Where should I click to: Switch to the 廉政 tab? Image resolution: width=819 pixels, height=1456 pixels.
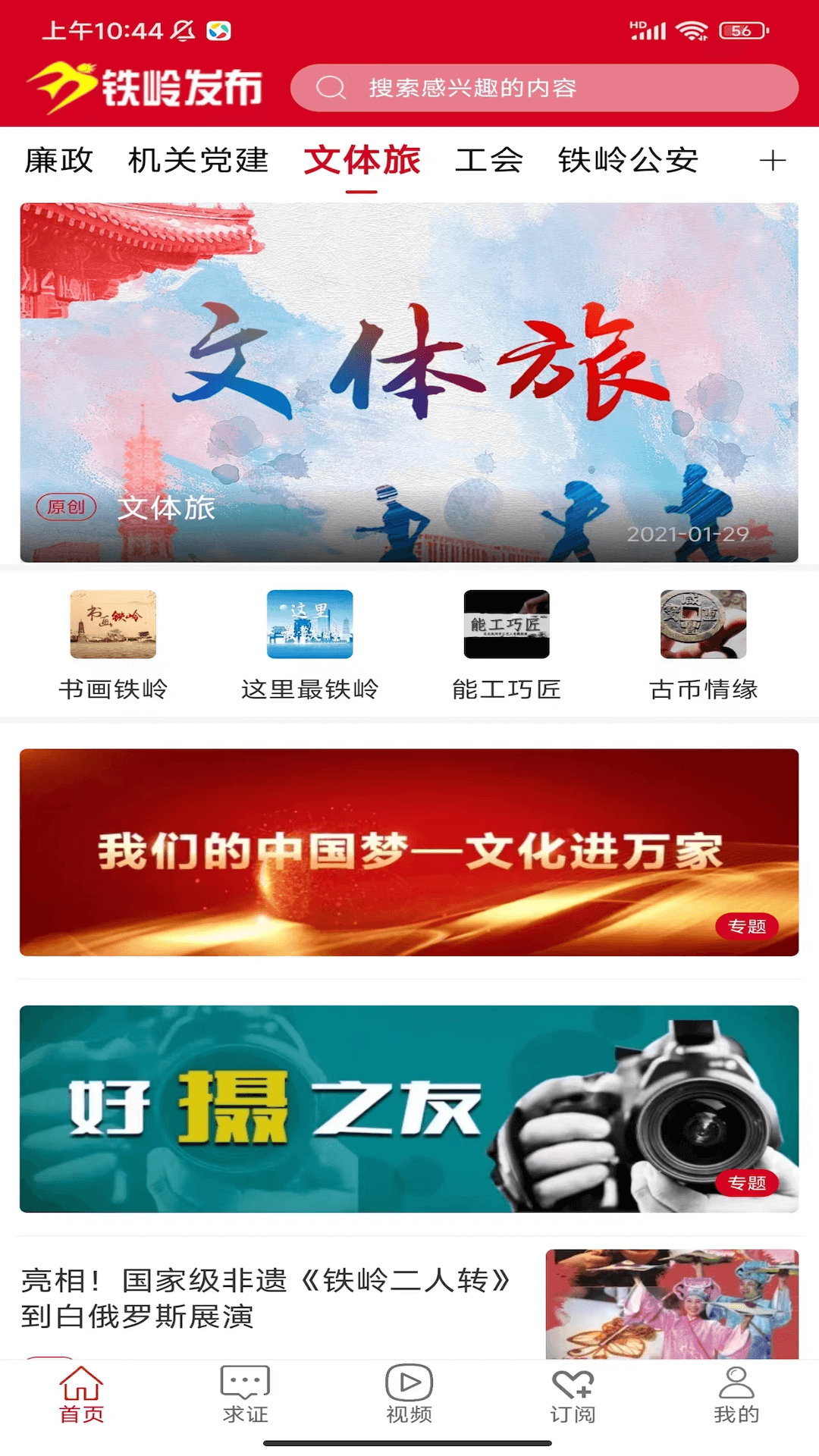pos(58,160)
